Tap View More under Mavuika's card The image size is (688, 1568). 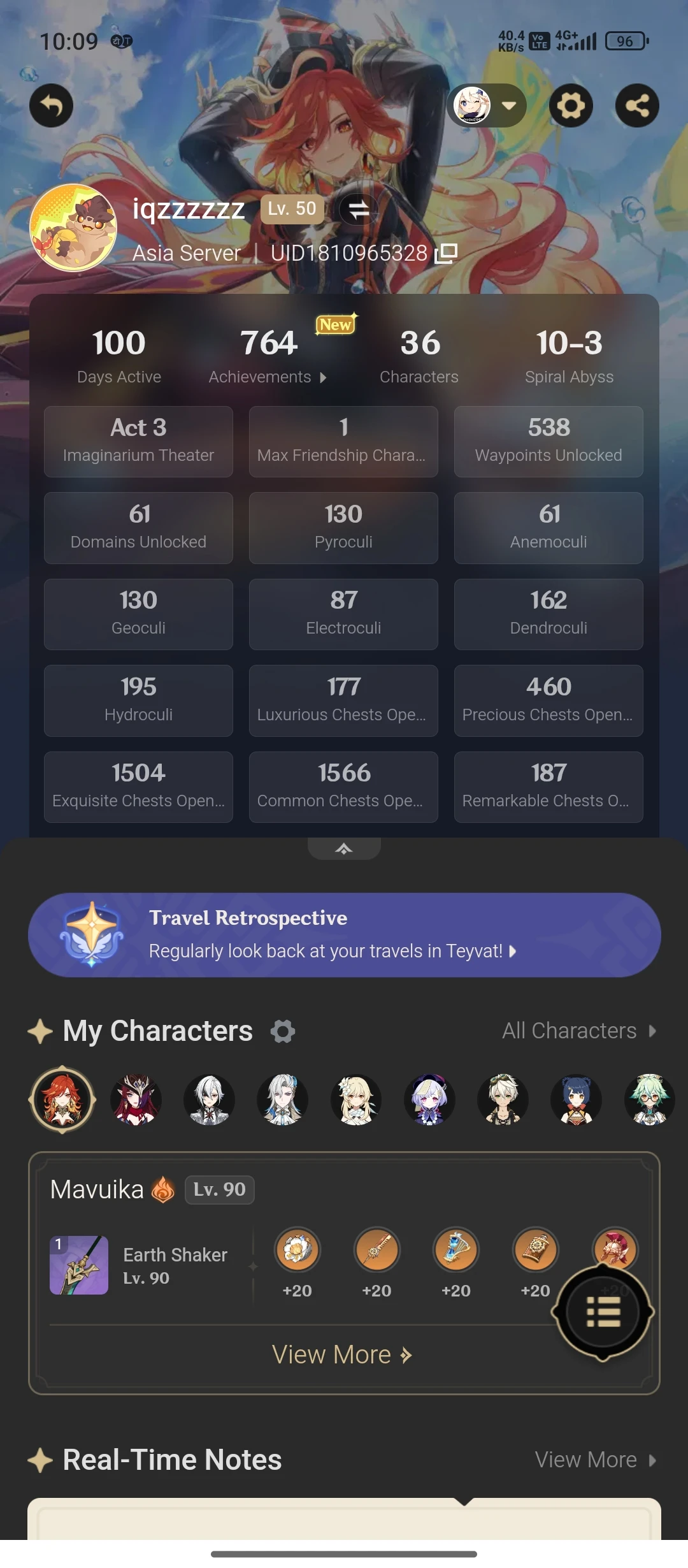click(x=342, y=1354)
